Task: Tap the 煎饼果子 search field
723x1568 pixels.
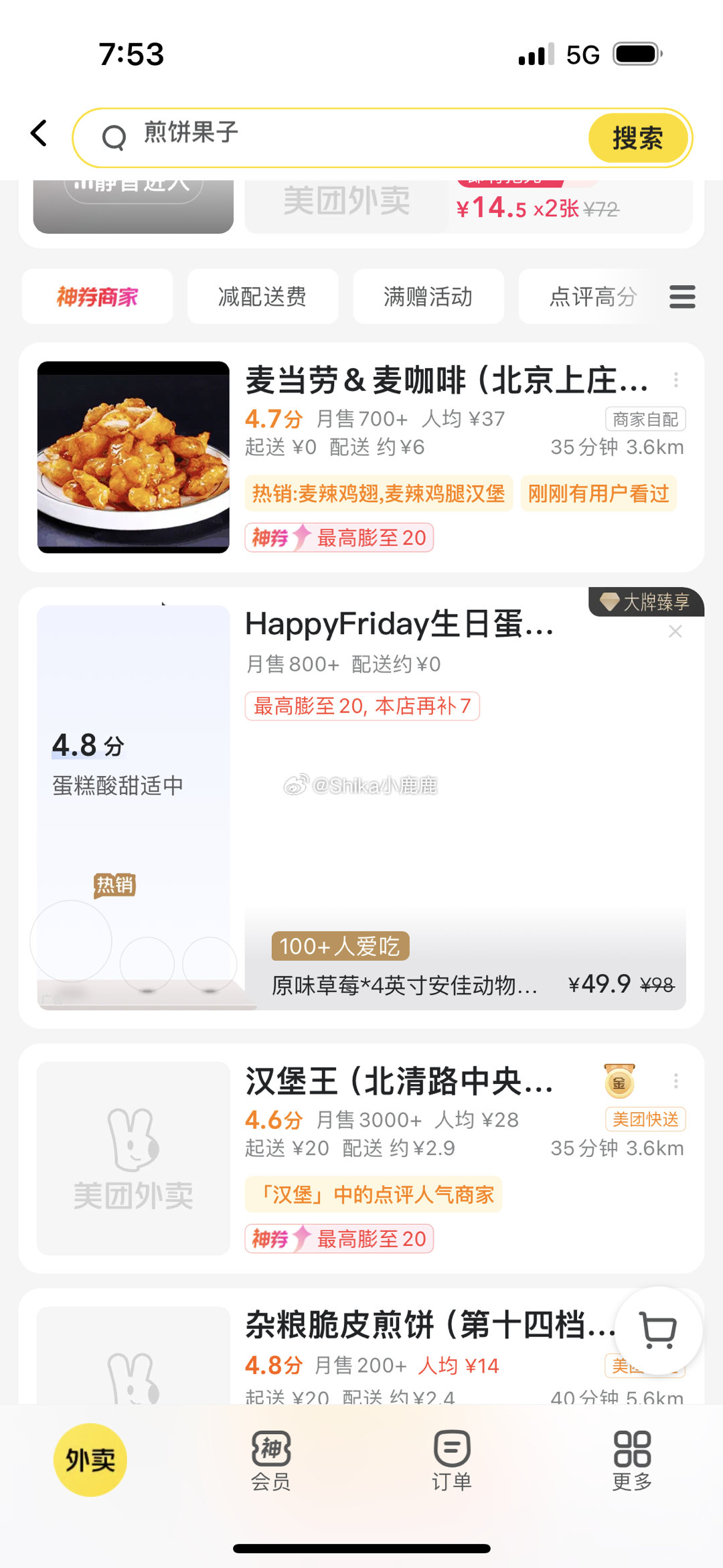Action: (x=331, y=137)
